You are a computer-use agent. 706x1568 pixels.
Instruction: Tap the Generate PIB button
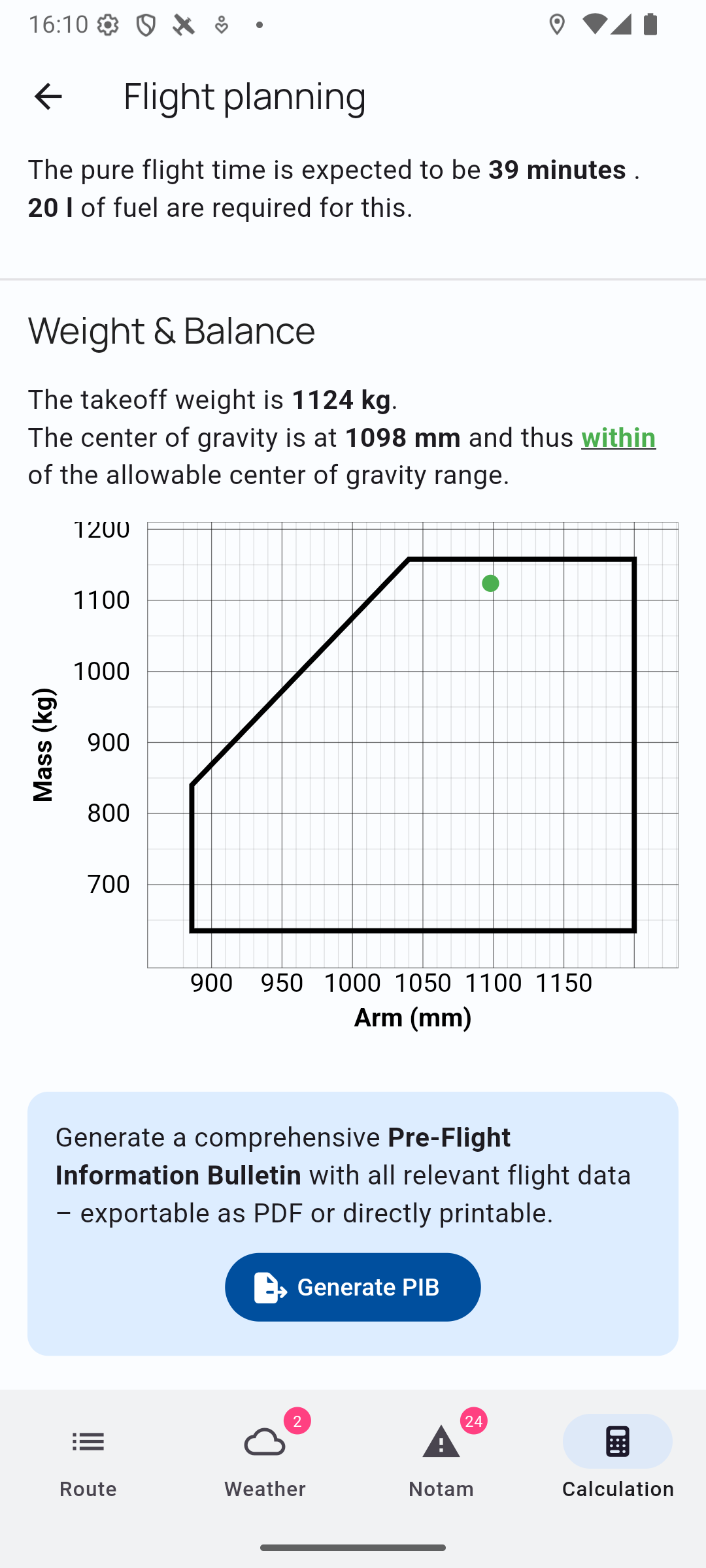point(353,1287)
